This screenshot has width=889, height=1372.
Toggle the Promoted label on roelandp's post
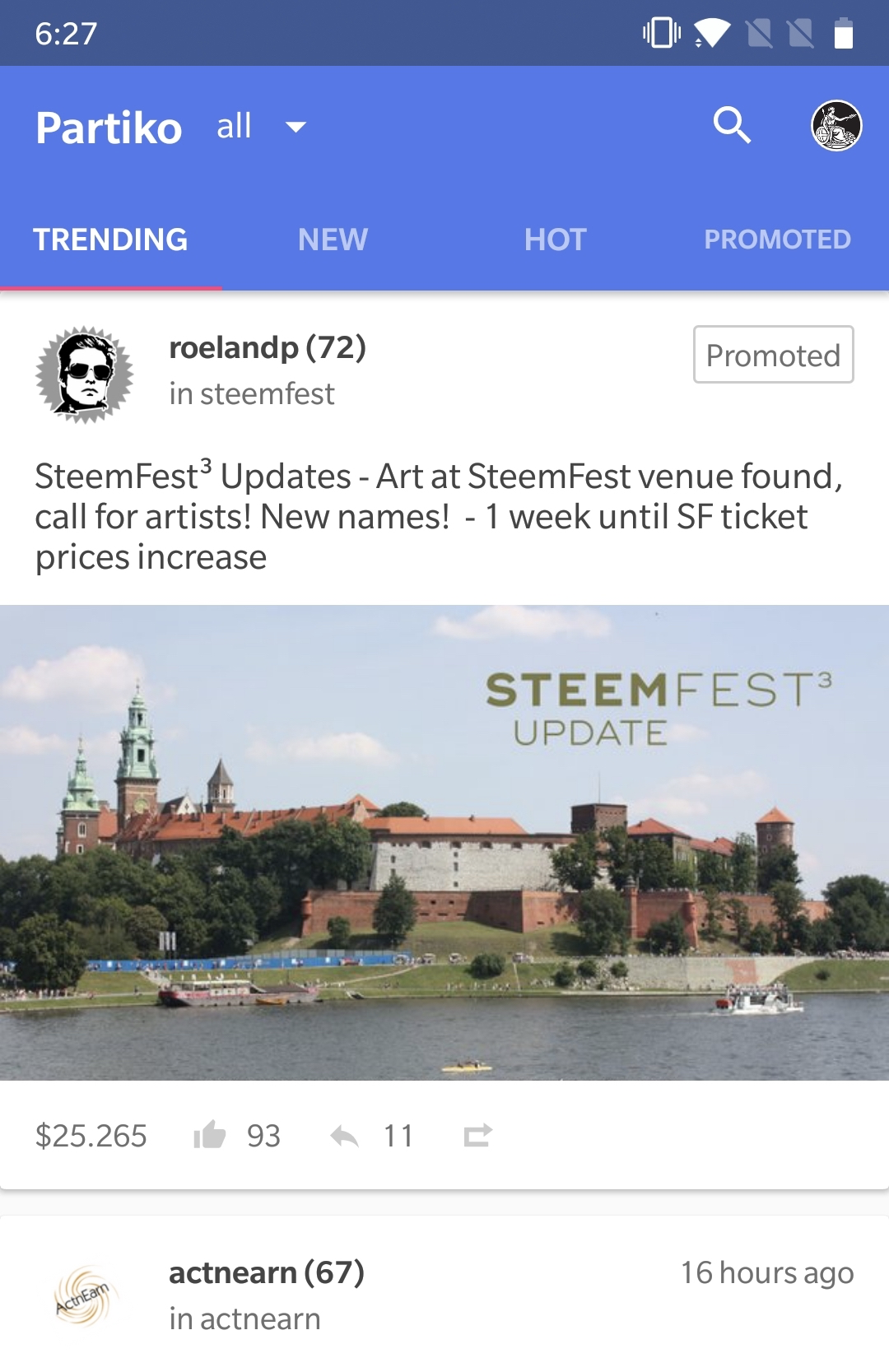(773, 355)
